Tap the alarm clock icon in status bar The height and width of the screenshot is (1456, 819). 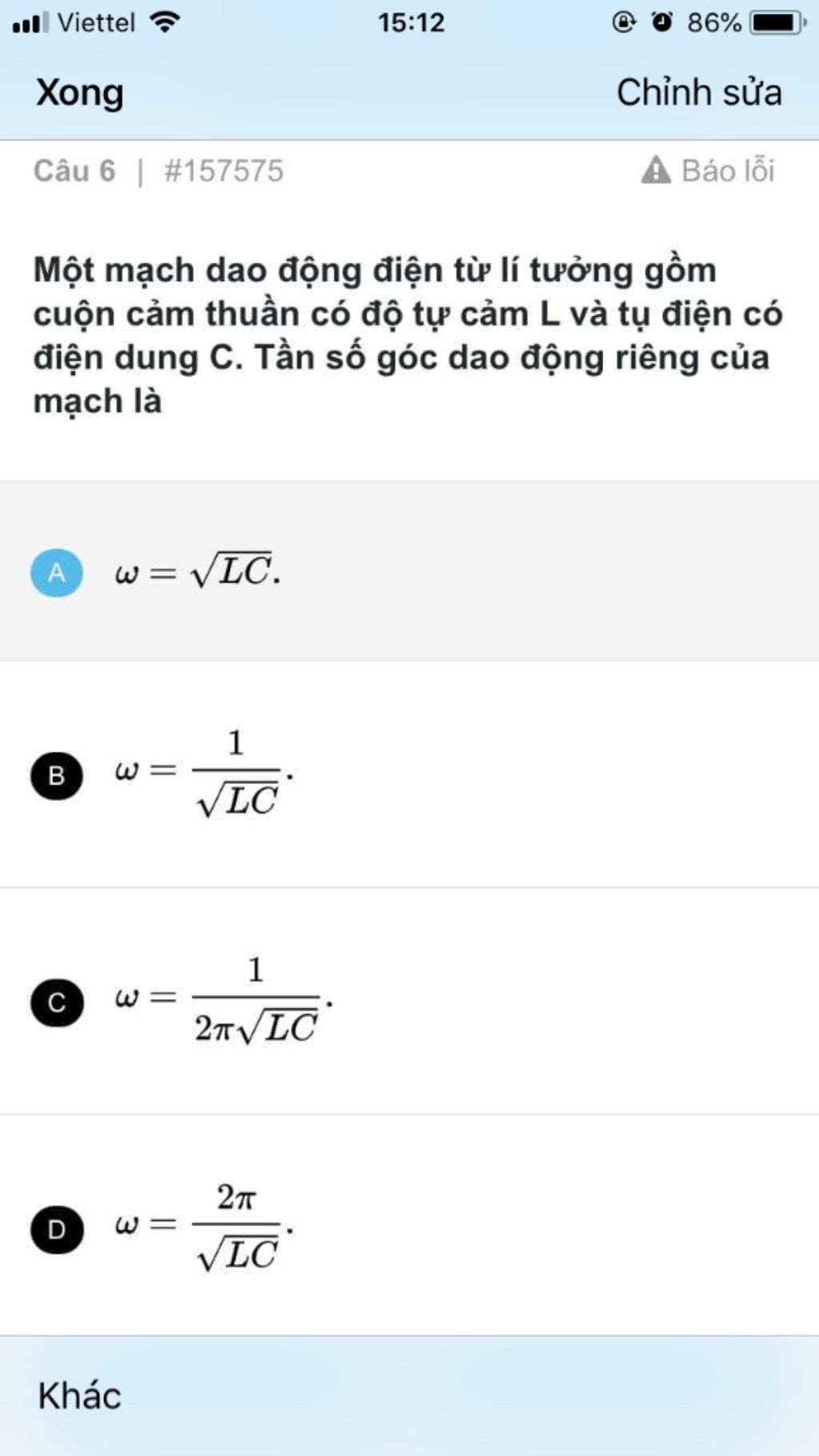click(661, 22)
